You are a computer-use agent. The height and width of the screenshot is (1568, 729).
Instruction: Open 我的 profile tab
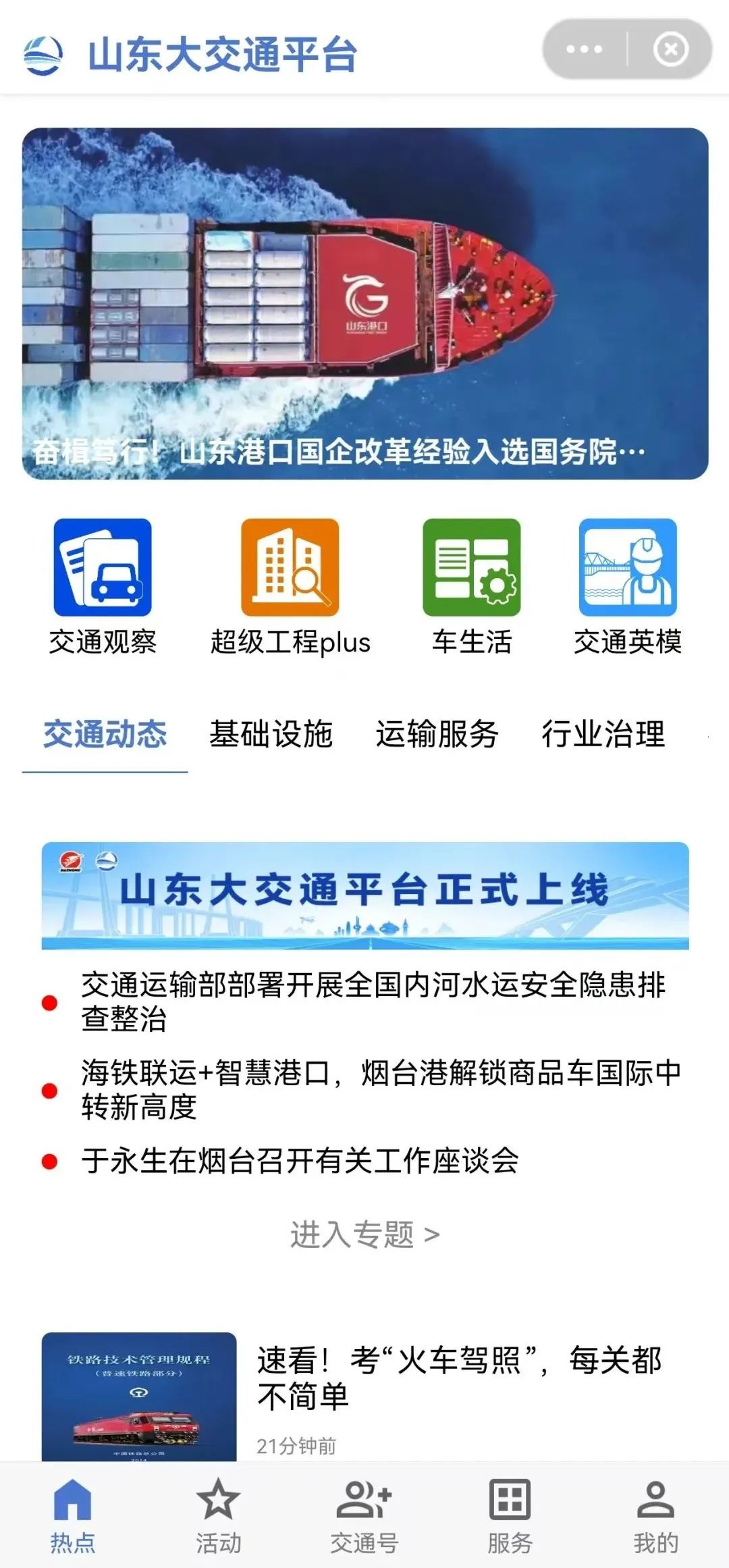click(655, 1517)
